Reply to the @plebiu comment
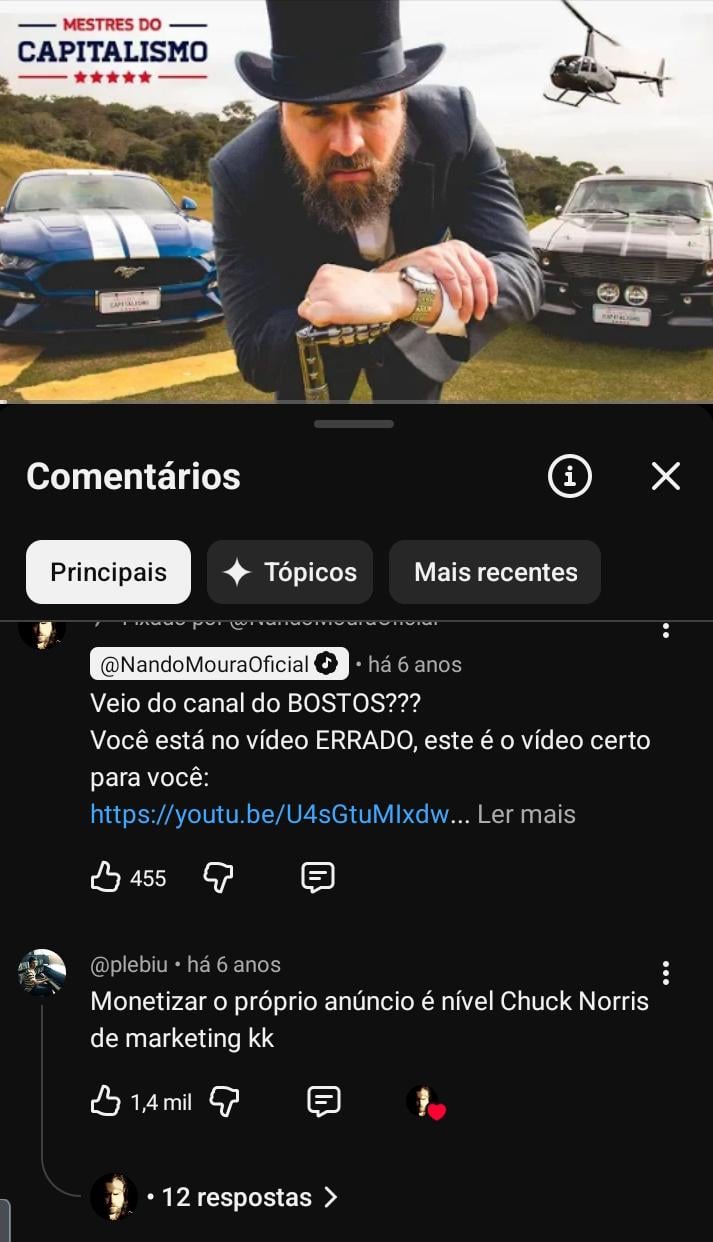Image resolution: width=713 pixels, height=1242 pixels. (324, 1102)
